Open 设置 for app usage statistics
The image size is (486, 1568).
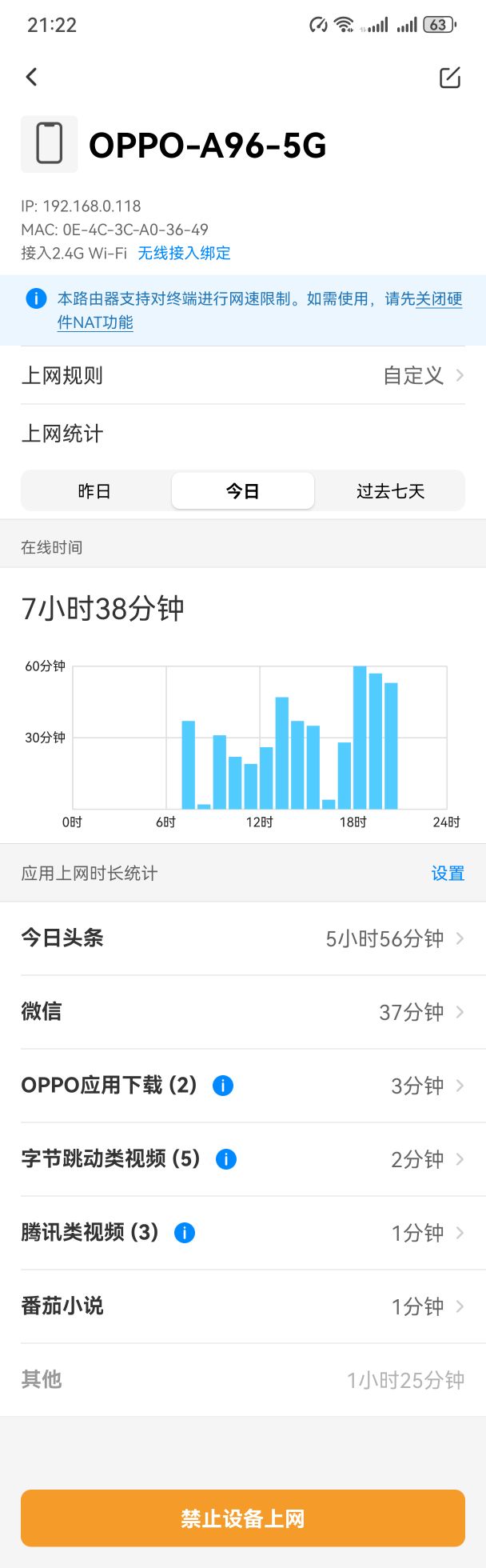[448, 874]
